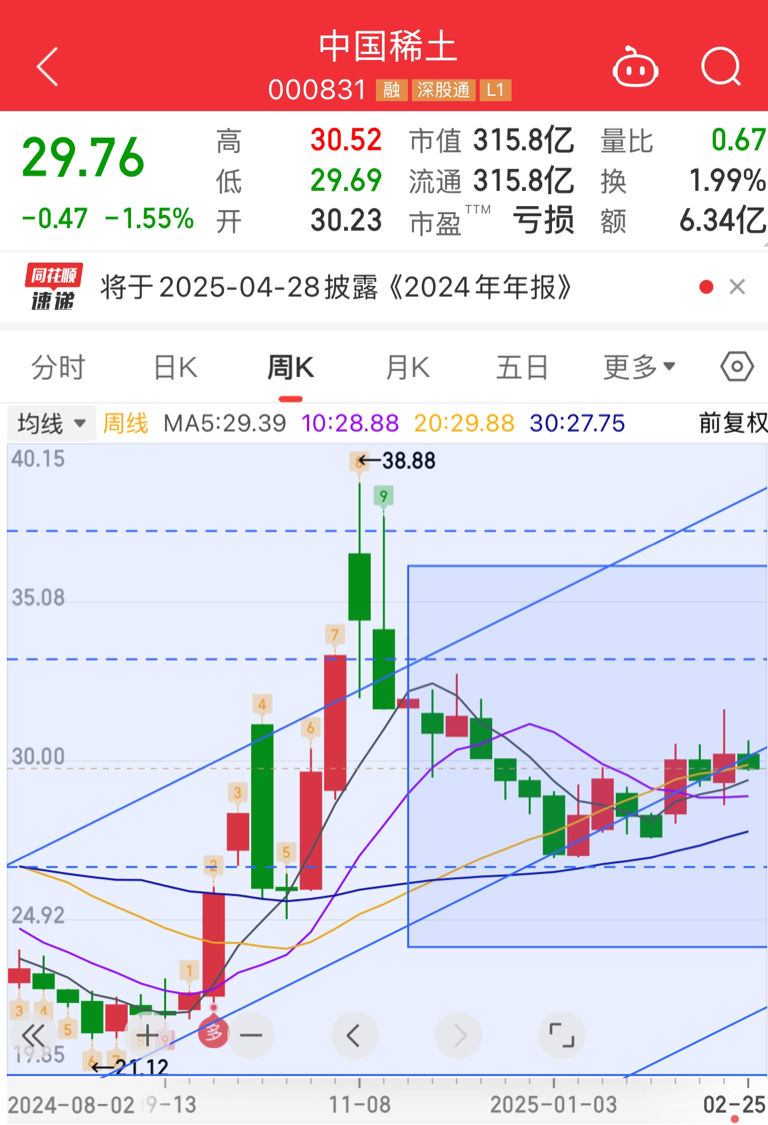
Task: Expand the 更多 chart period menu
Action: coord(639,368)
